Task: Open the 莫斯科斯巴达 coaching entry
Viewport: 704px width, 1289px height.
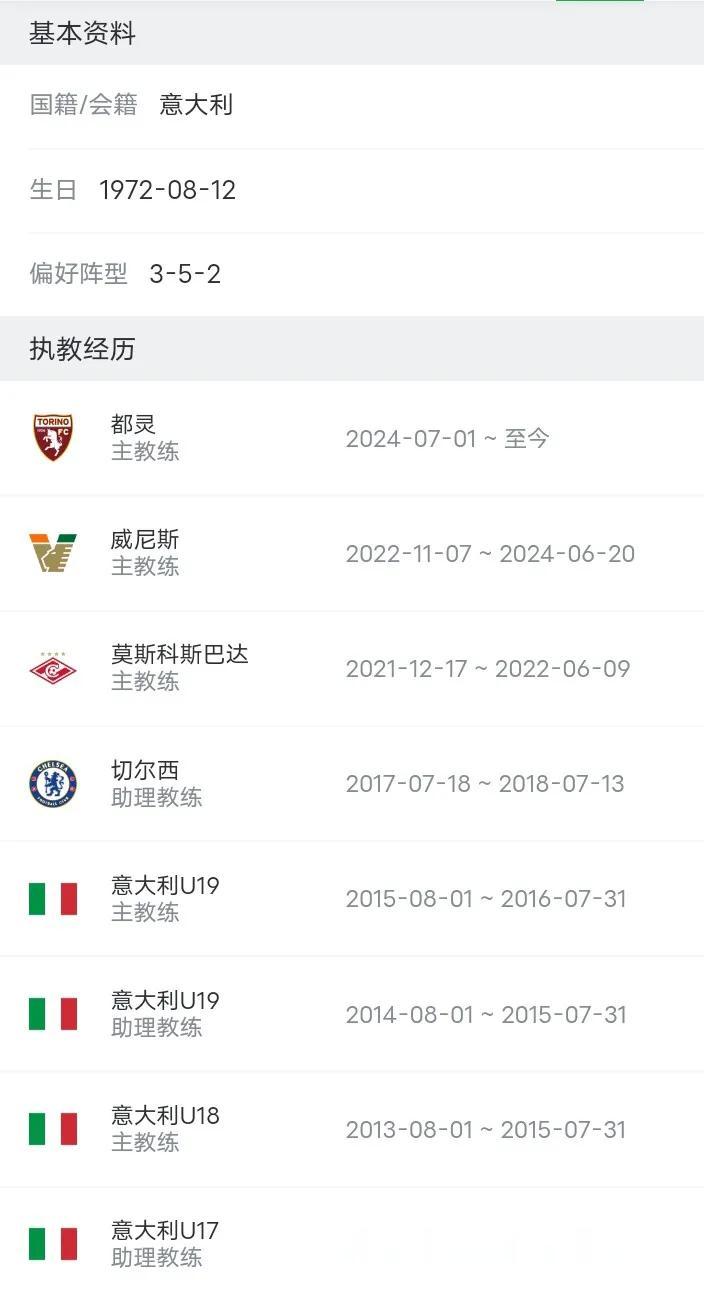Action: point(352,668)
